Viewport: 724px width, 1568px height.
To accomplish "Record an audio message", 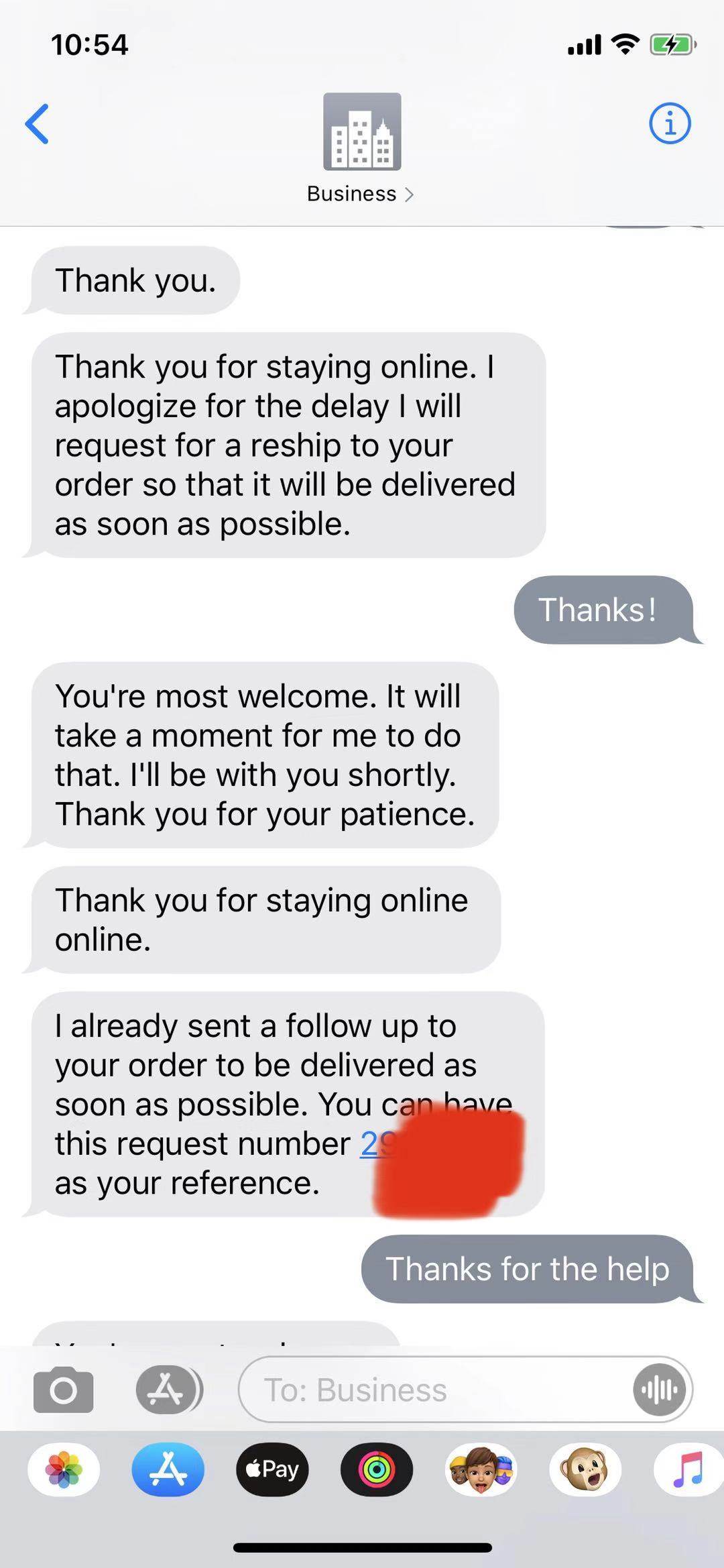I will tap(660, 1390).
